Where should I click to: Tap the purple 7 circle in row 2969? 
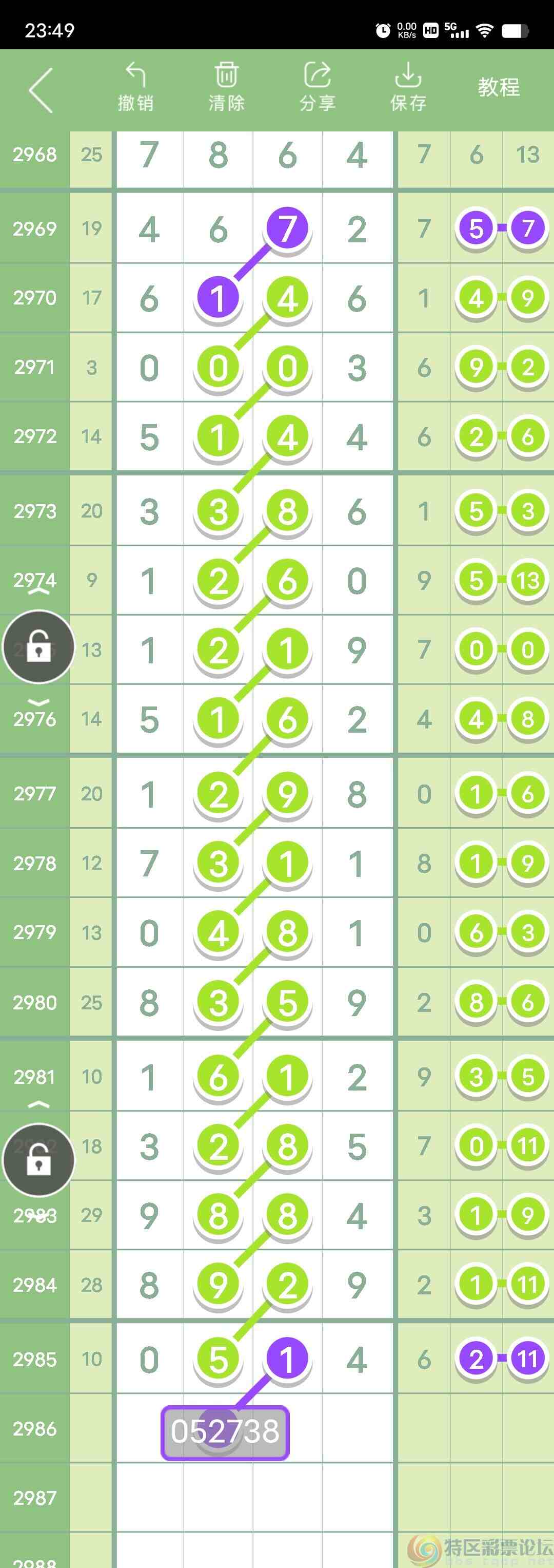(287, 227)
